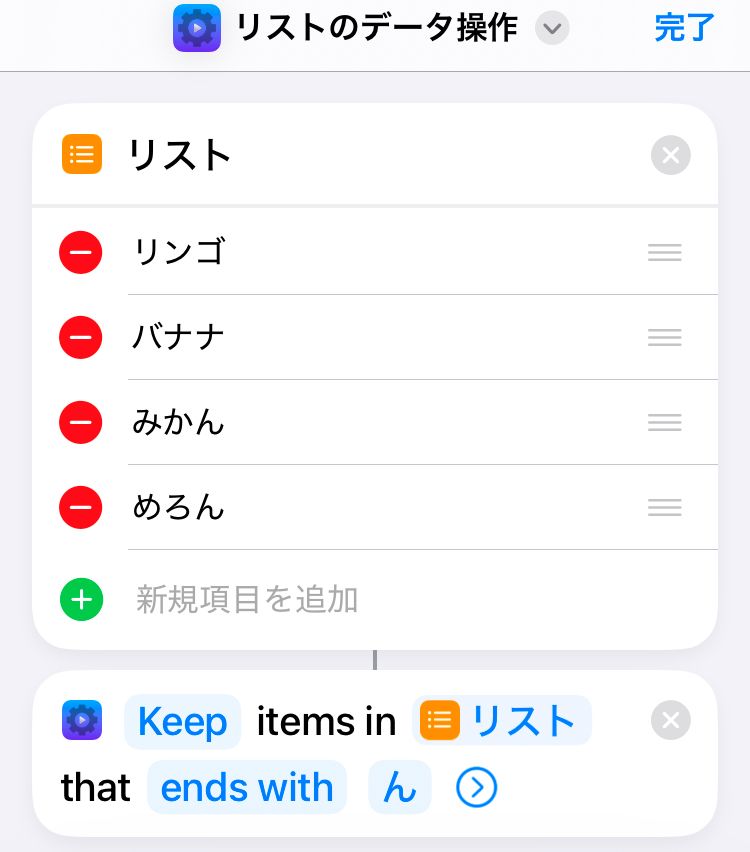The width and height of the screenshot is (750, 852).
Task: Add a new item via 新規項目を追加
Action: click(247, 599)
